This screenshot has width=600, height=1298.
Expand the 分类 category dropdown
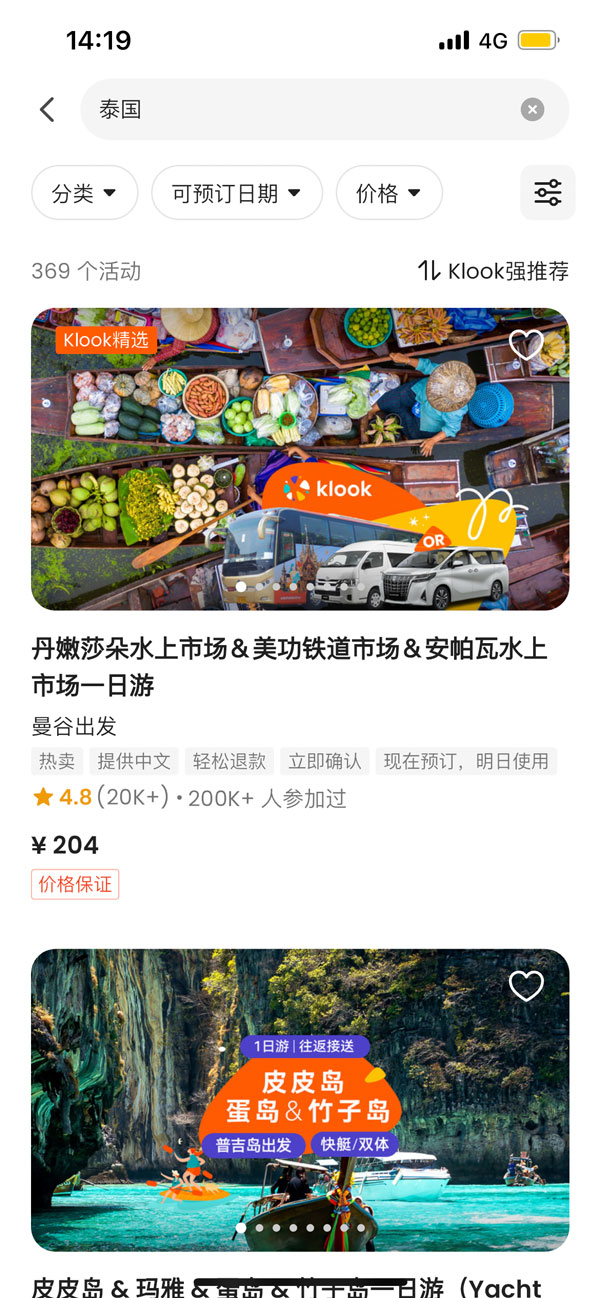click(x=85, y=193)
